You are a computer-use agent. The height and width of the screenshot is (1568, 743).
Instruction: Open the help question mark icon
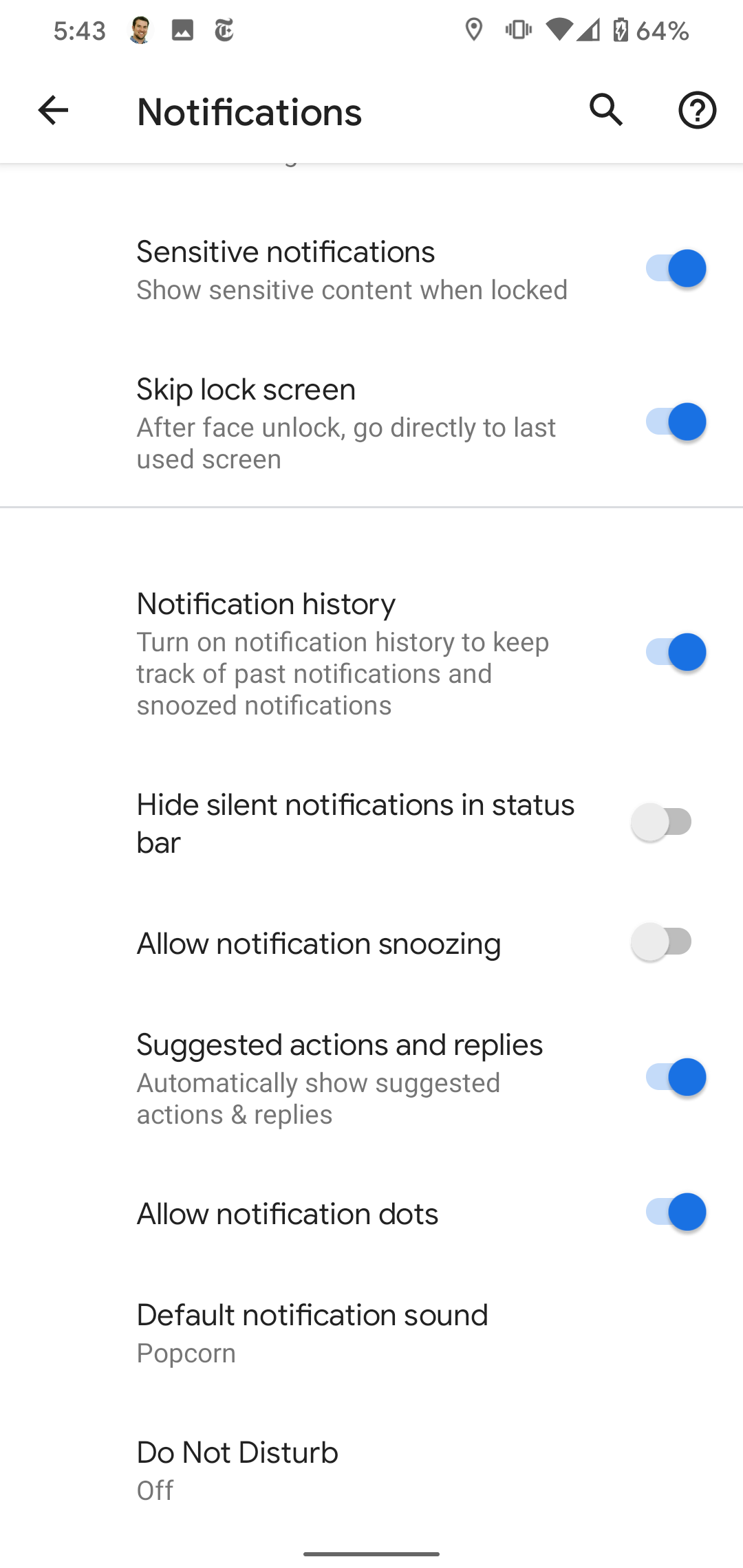pos(697,110)
